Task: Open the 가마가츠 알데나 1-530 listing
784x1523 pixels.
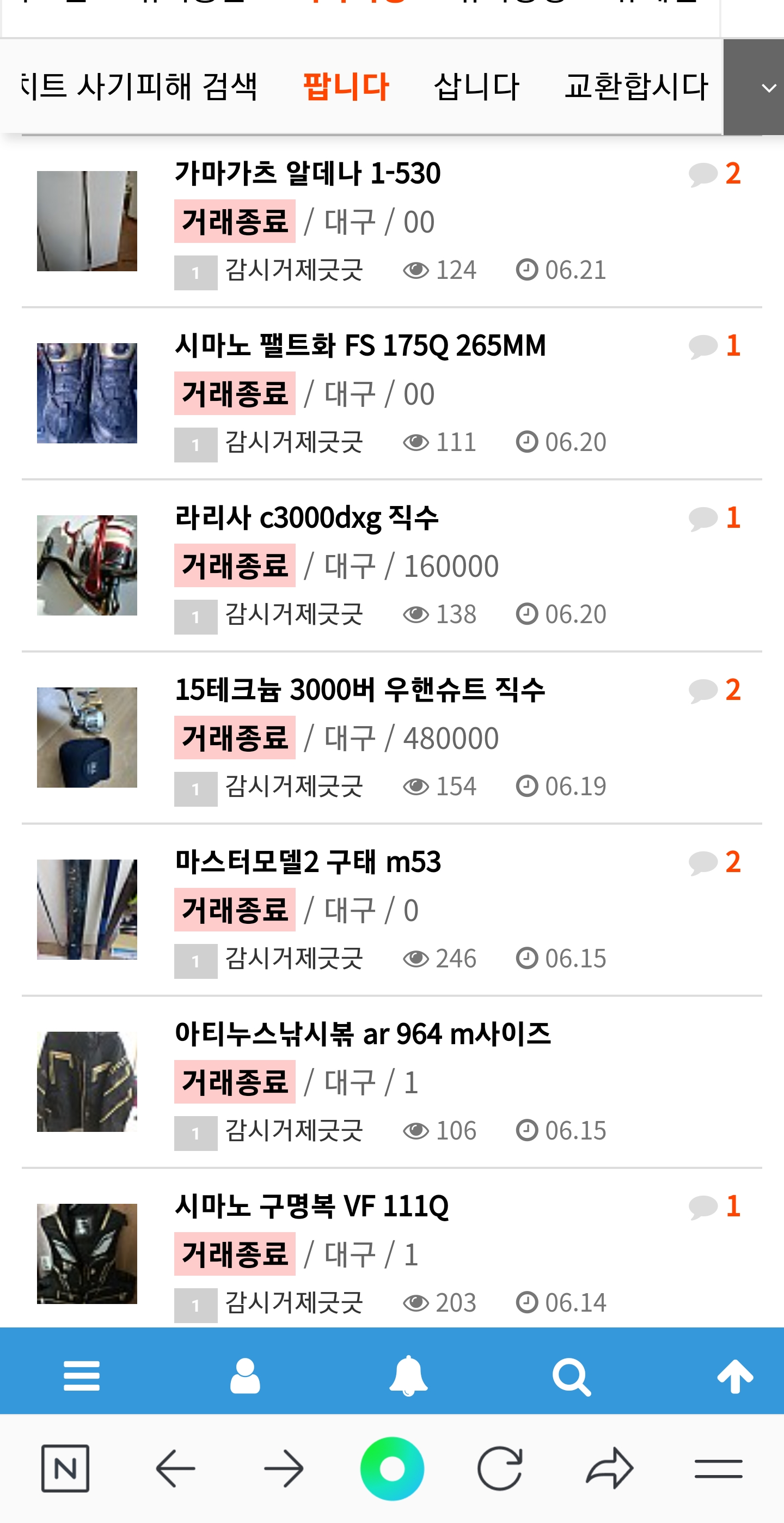Action: [x=307, y=173]
